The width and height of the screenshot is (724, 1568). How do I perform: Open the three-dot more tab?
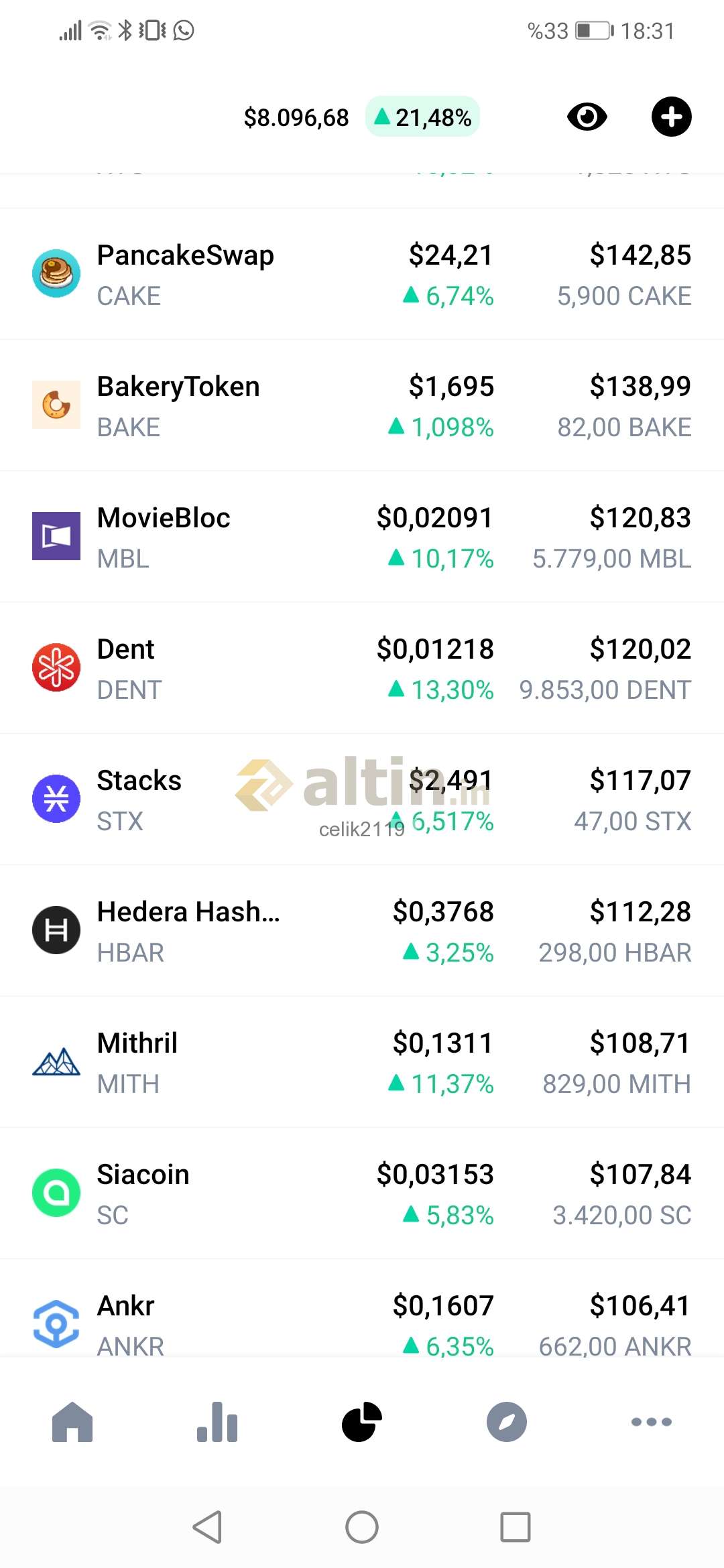(652, 1421)
